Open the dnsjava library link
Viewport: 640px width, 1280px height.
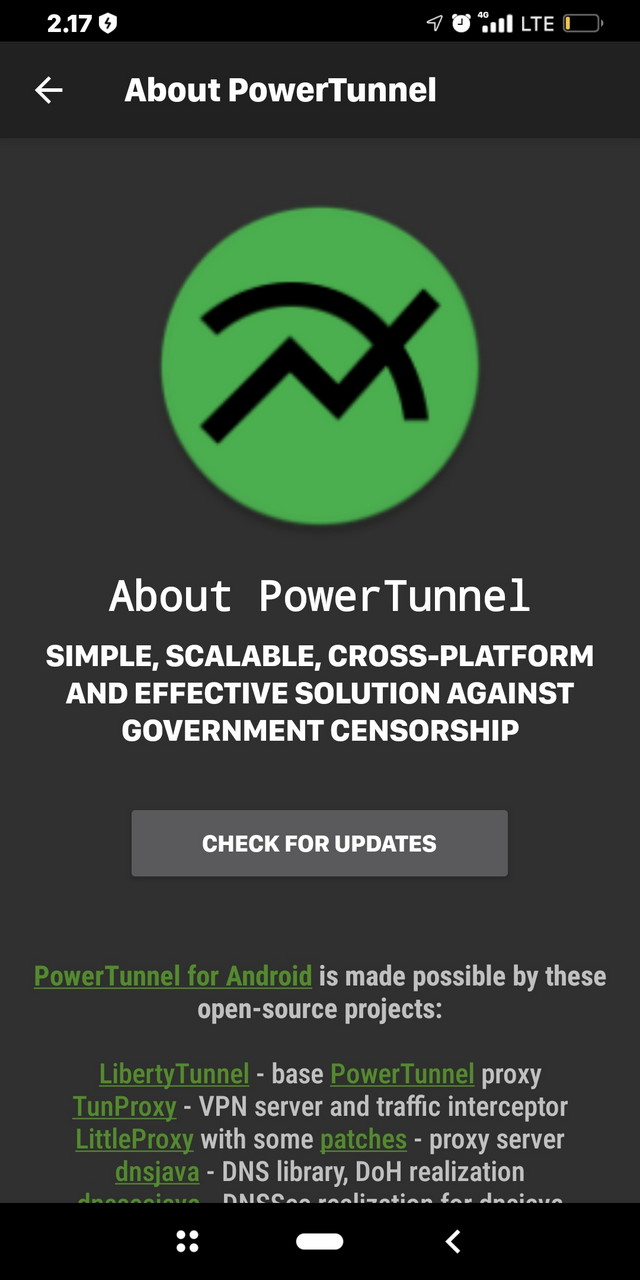point(157,1171)
